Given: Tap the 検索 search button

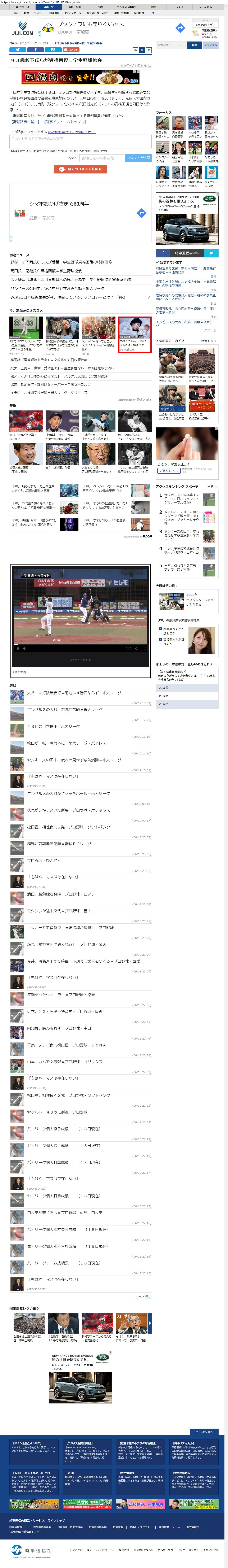Looking at the screenshot, I should (194, 45).
